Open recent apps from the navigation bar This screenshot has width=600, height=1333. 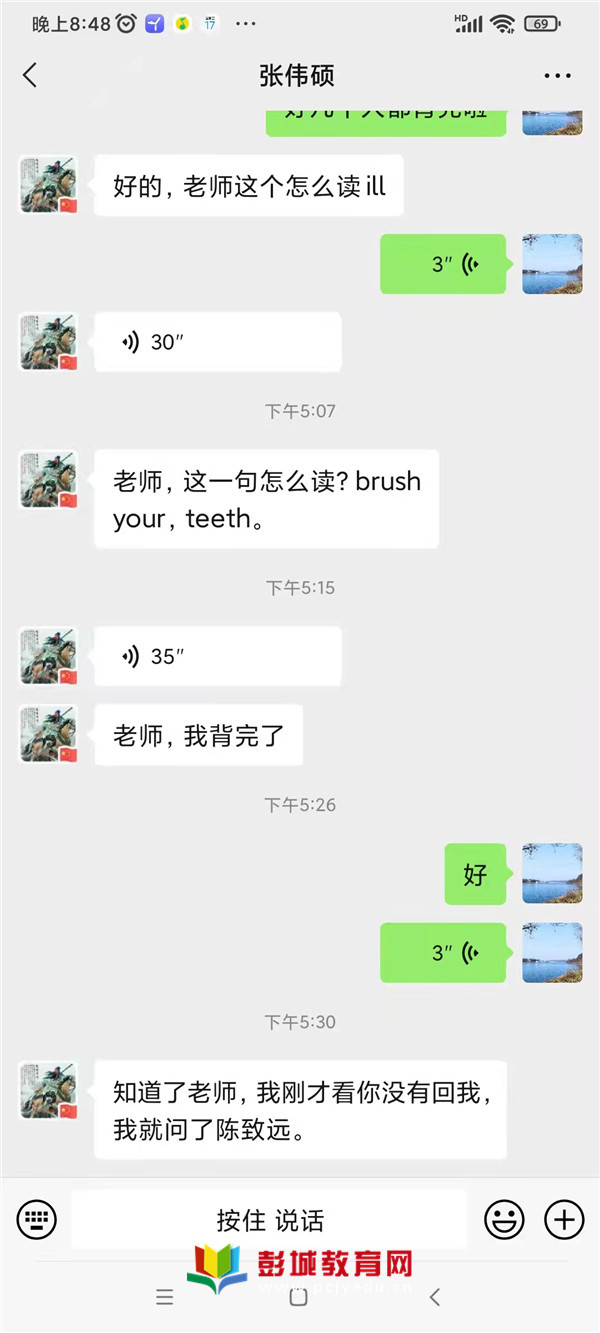pyautogui.click(x=165, y=1298)
